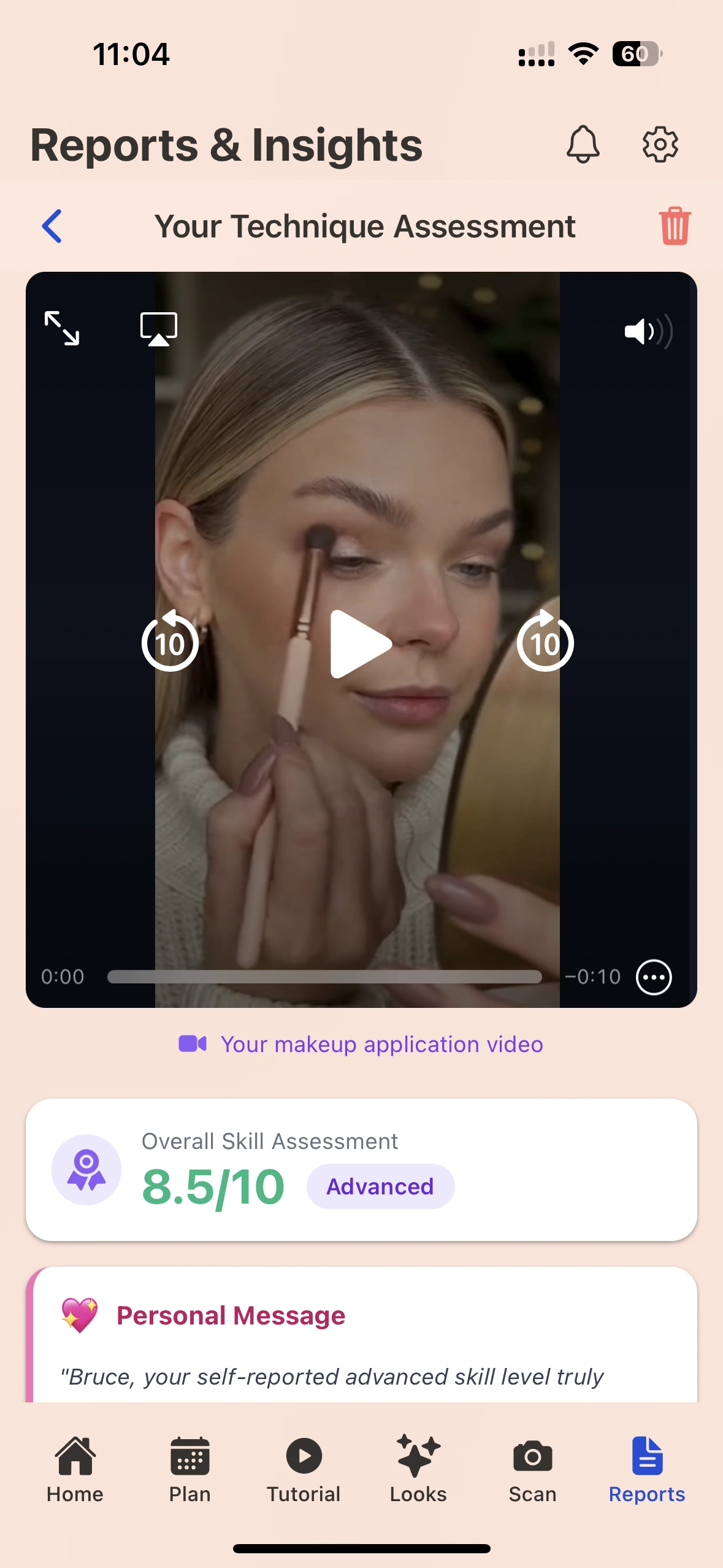
Task: Tap the video progress bar
Action: [324, 977]
